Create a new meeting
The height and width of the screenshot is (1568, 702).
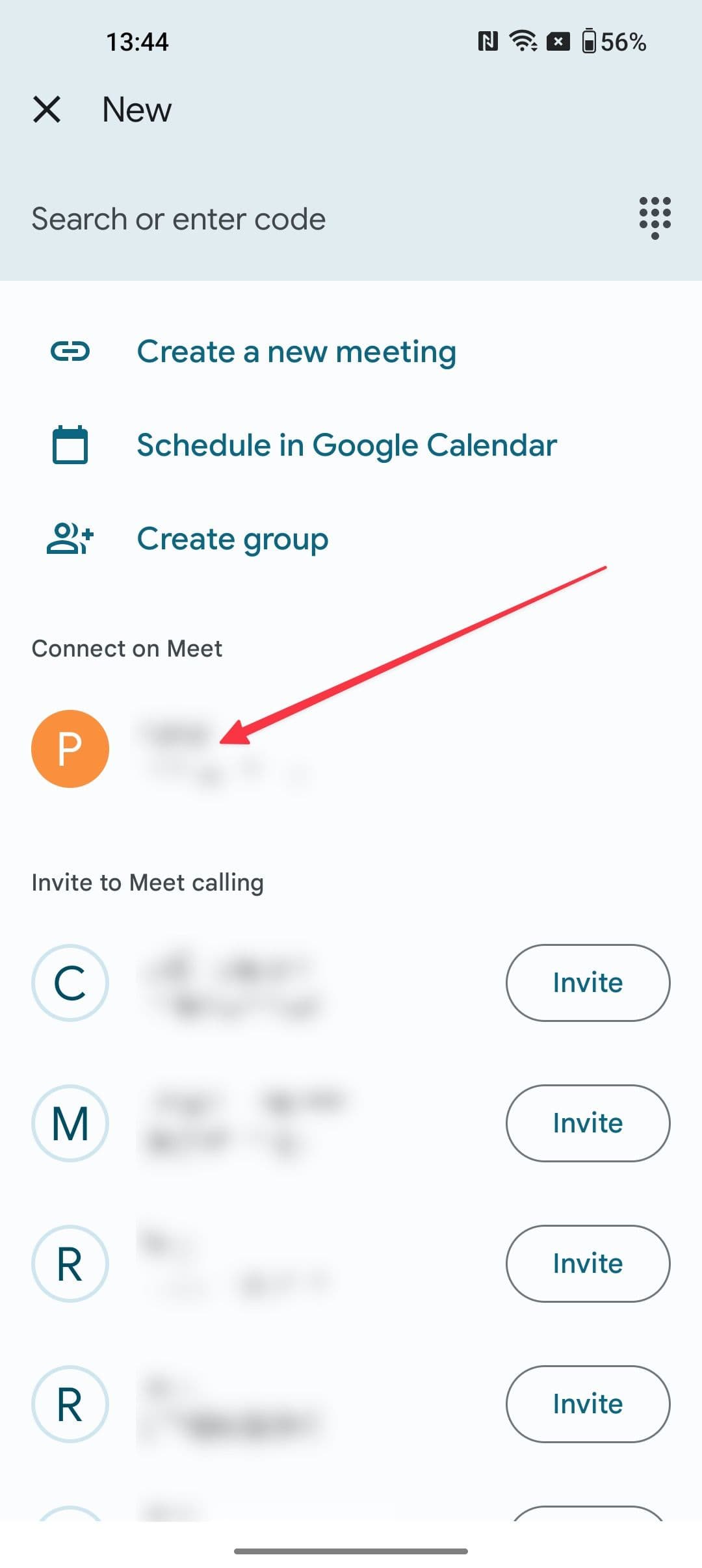(296, 352)
